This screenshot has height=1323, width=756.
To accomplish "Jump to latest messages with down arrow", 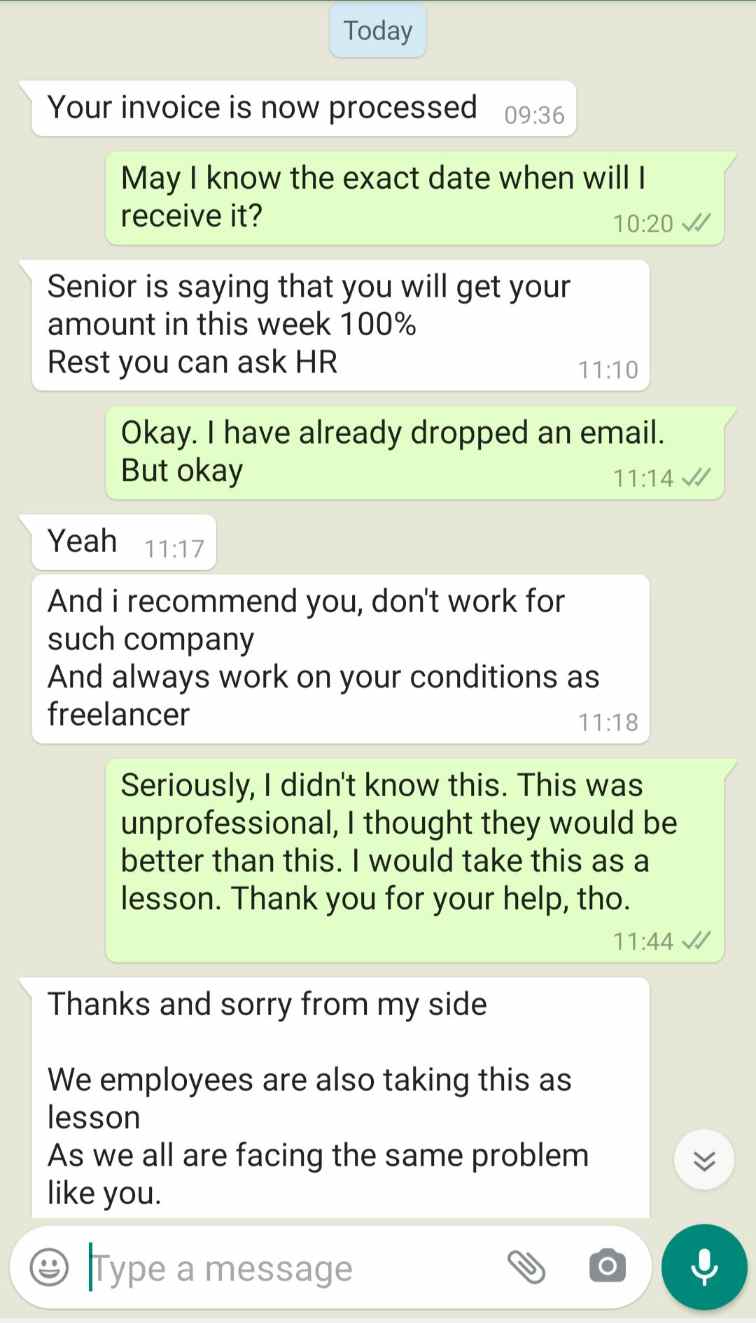I will (704, 1160).
